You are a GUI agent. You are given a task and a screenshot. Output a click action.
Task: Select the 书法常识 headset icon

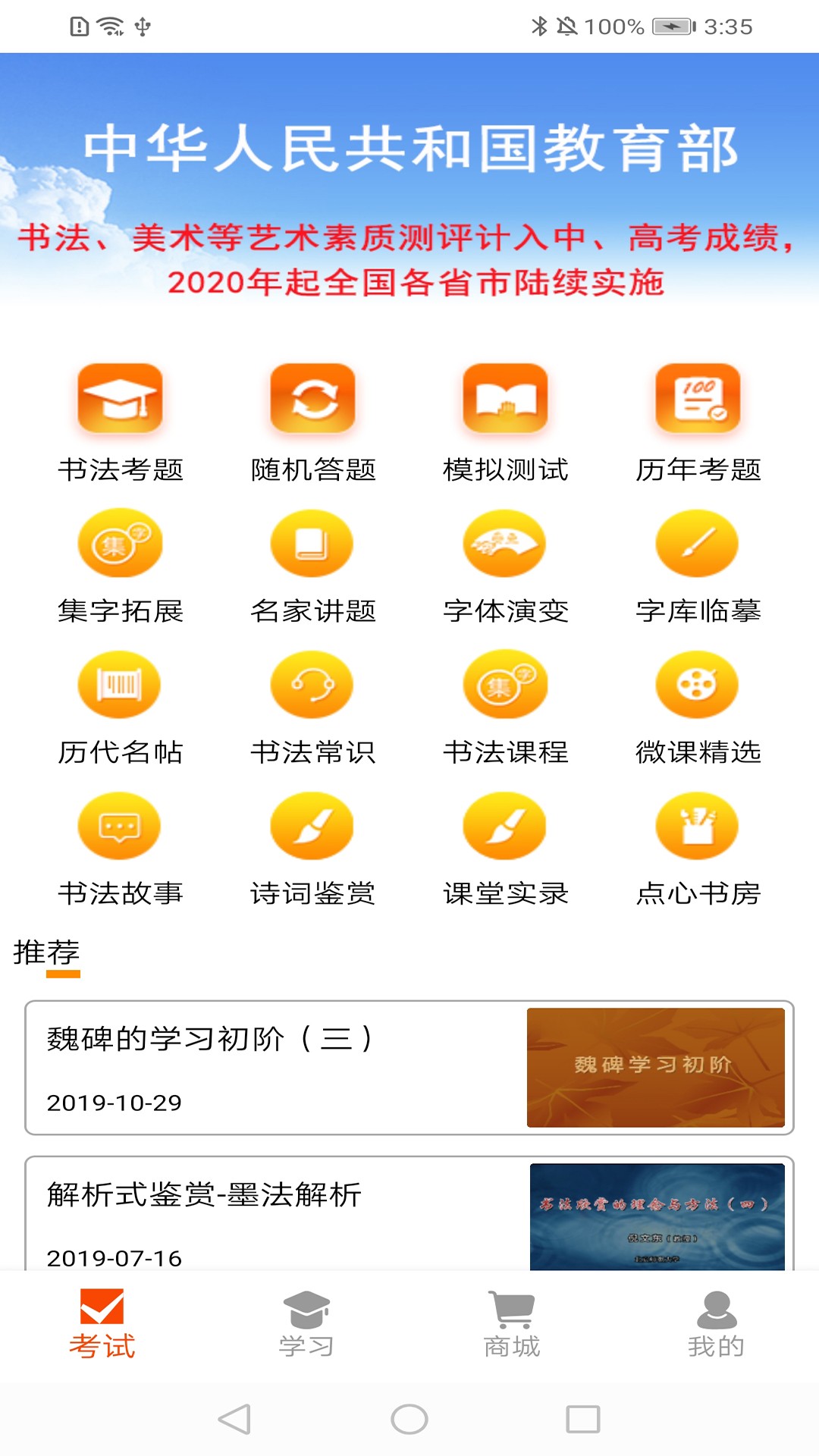click(x=311, y=684)
